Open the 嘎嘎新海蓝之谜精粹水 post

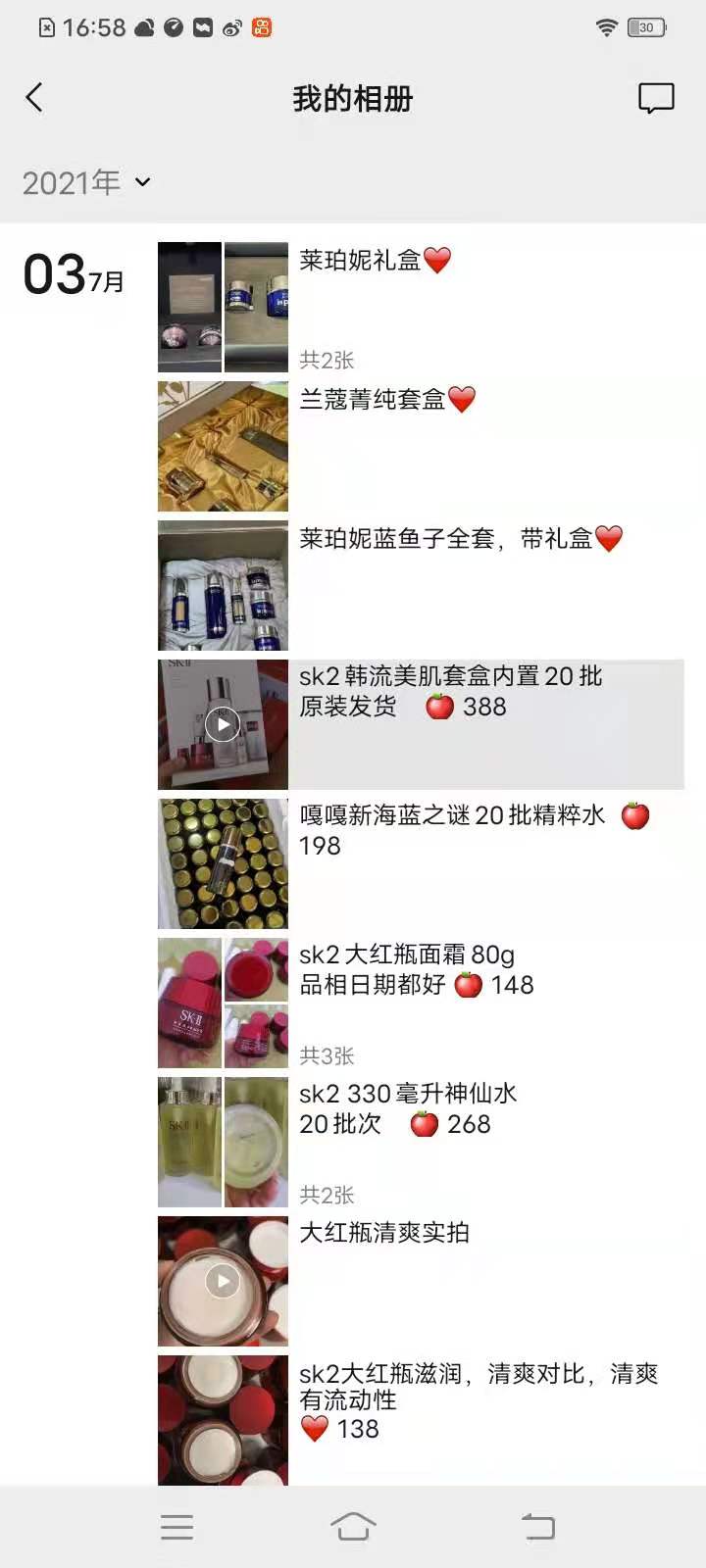[421, 863]
